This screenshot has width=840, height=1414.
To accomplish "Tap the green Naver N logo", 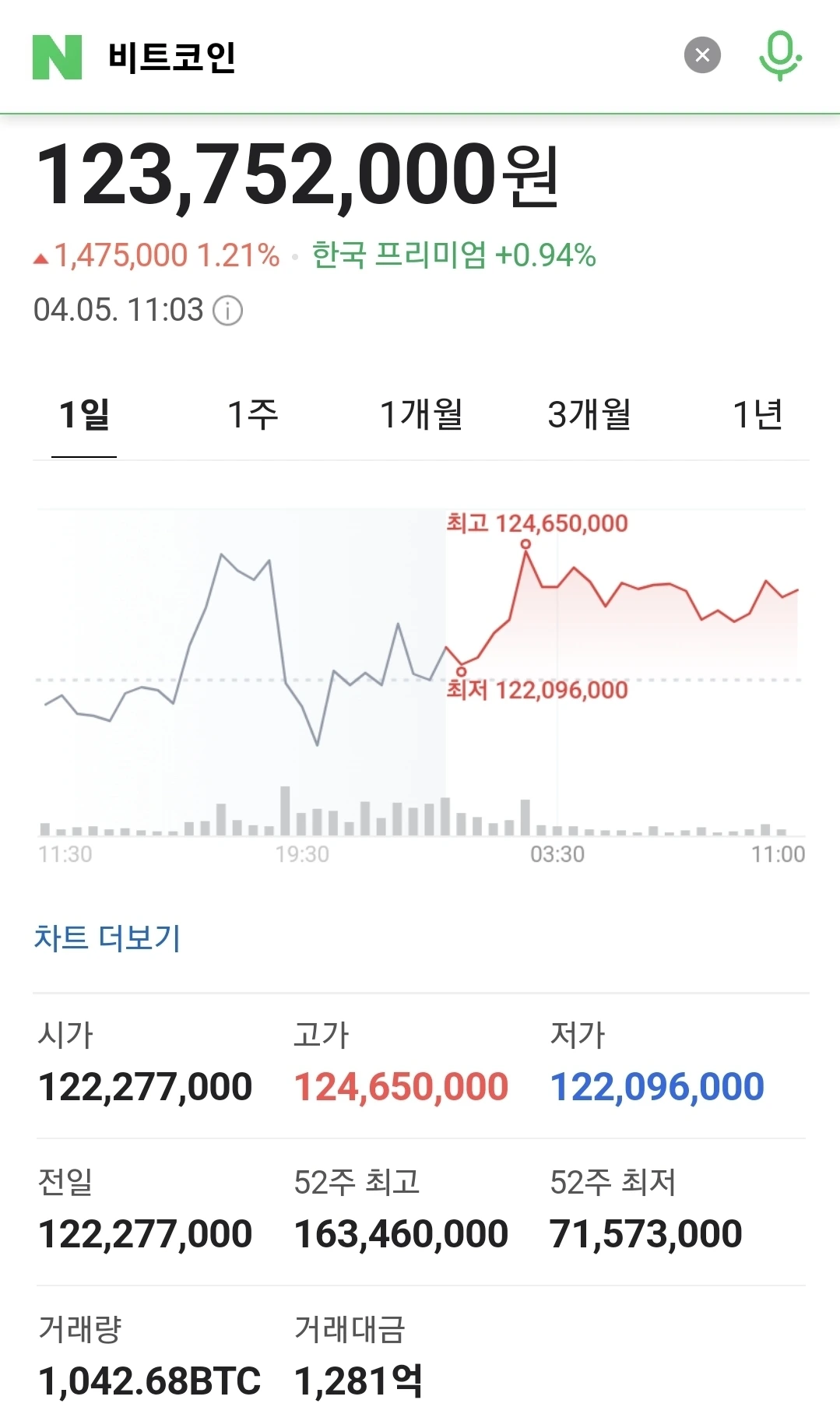I will tap(57, 57).
